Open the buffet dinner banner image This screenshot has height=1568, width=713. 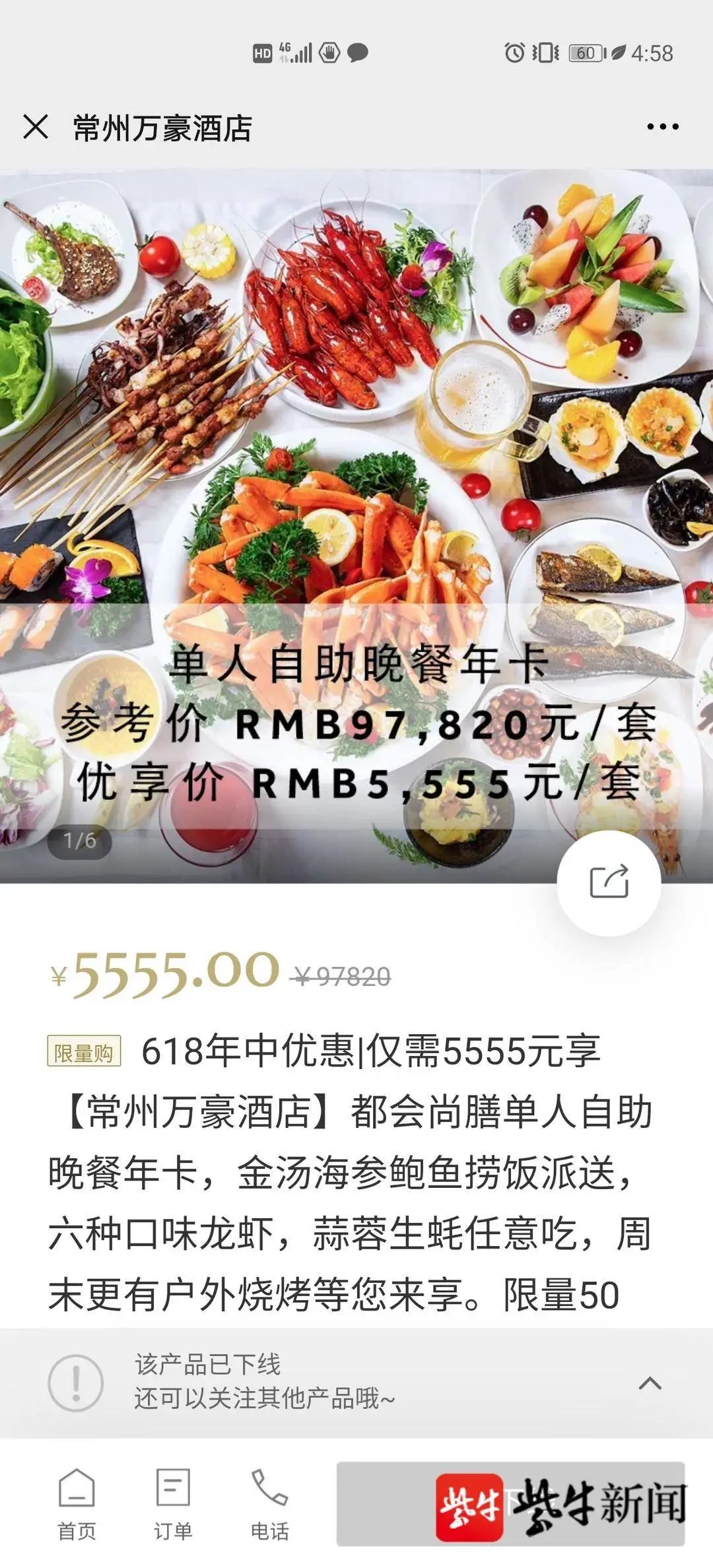point(356,462)
